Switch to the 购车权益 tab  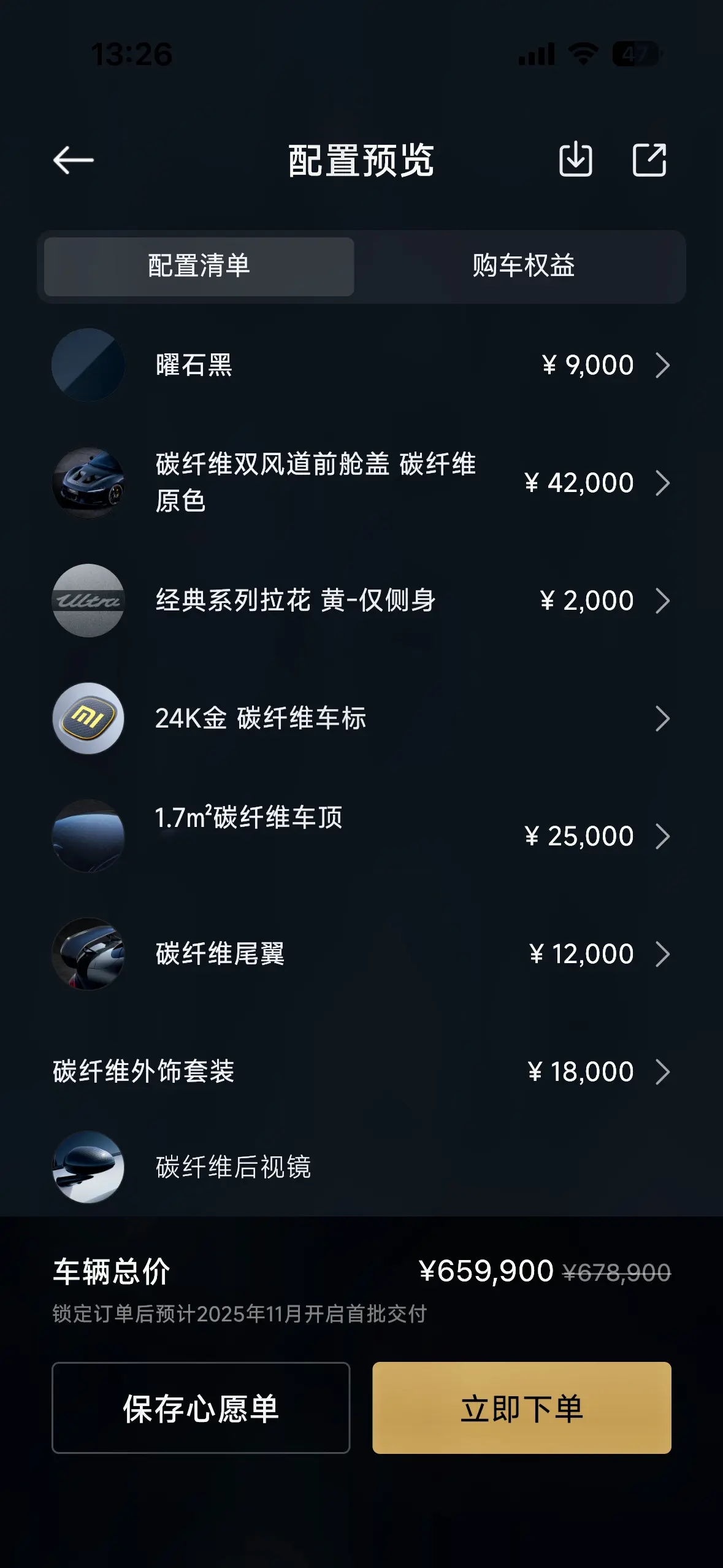point(523,266)
